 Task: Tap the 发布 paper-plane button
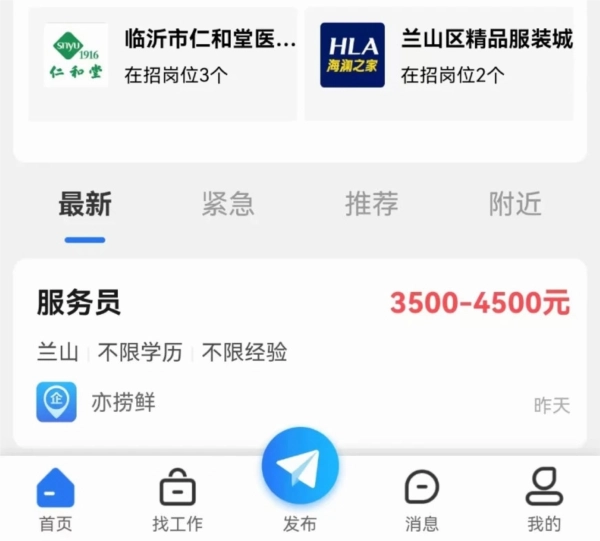[300, 466]
